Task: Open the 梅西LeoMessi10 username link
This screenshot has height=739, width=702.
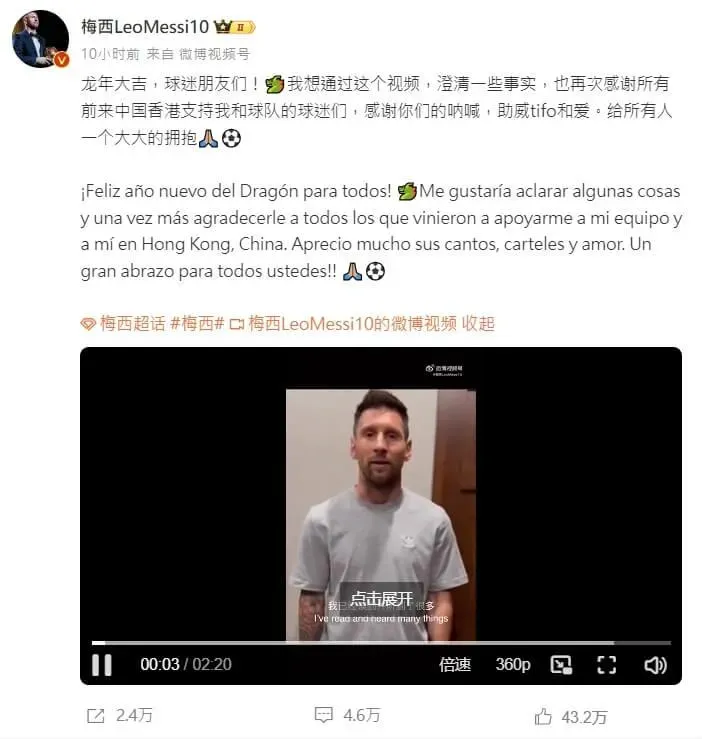Action: [145, 26]
